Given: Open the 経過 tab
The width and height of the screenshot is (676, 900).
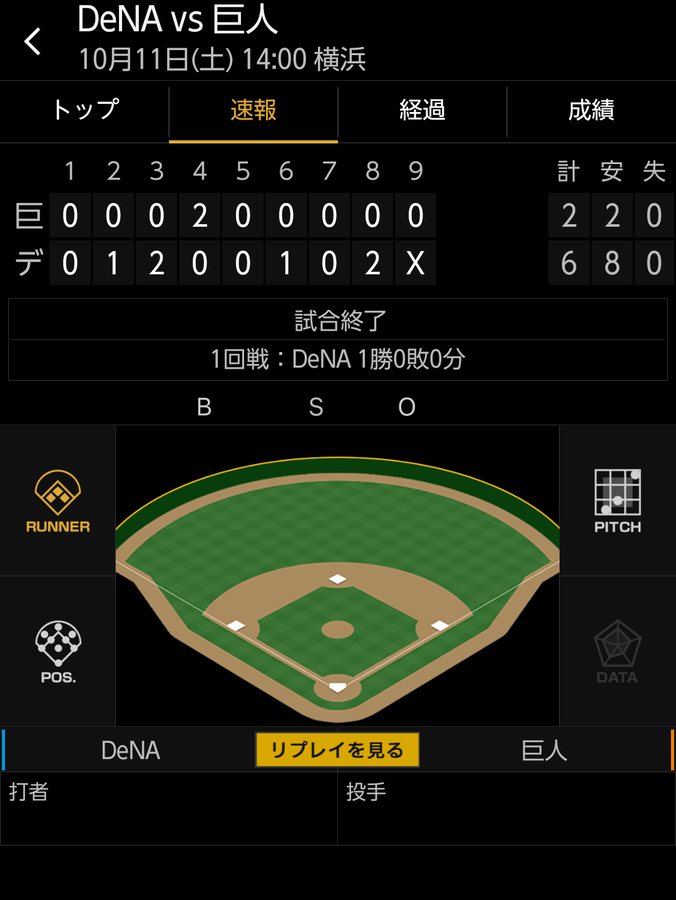Looking at the screenshot, I should coord(422,110).
